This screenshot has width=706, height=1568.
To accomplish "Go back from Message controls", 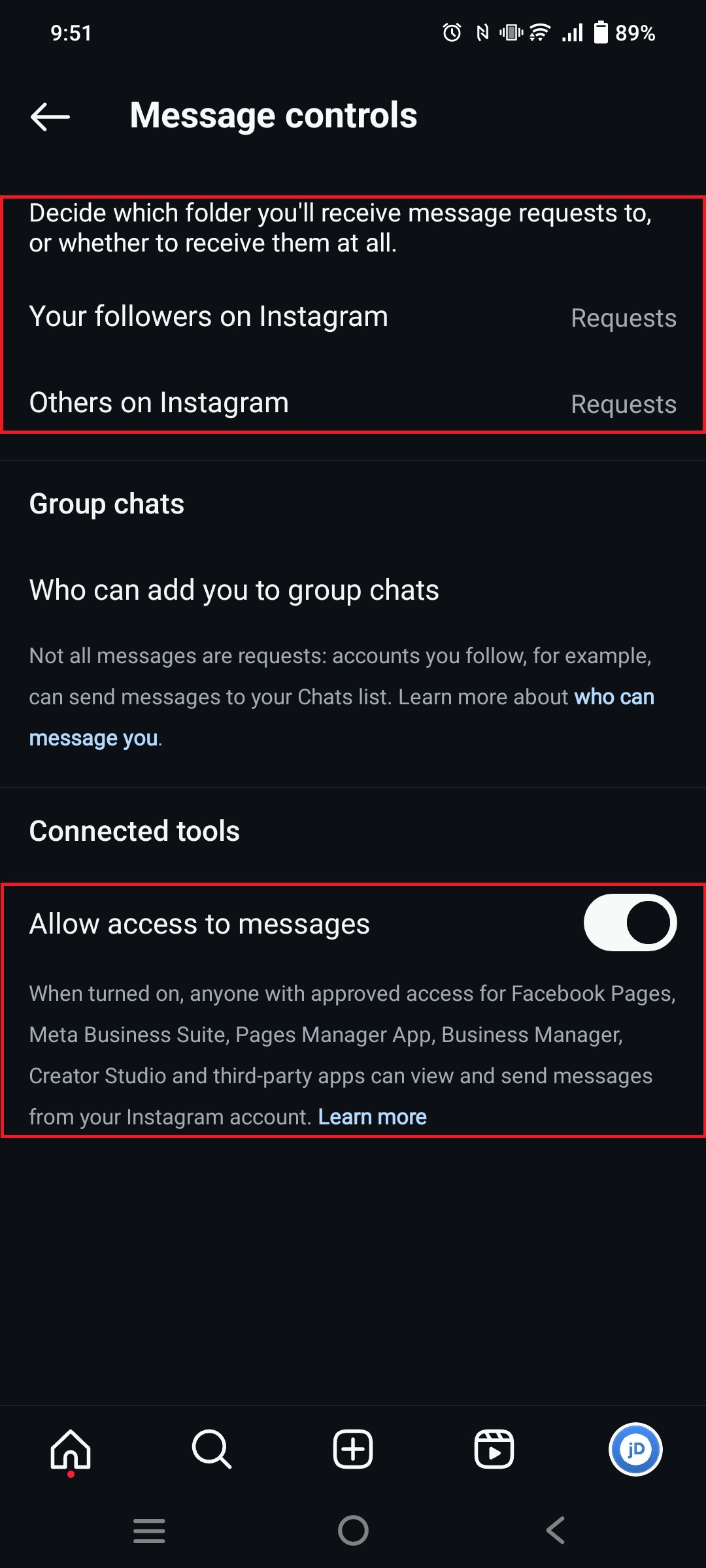I will [x=50, y=116].
